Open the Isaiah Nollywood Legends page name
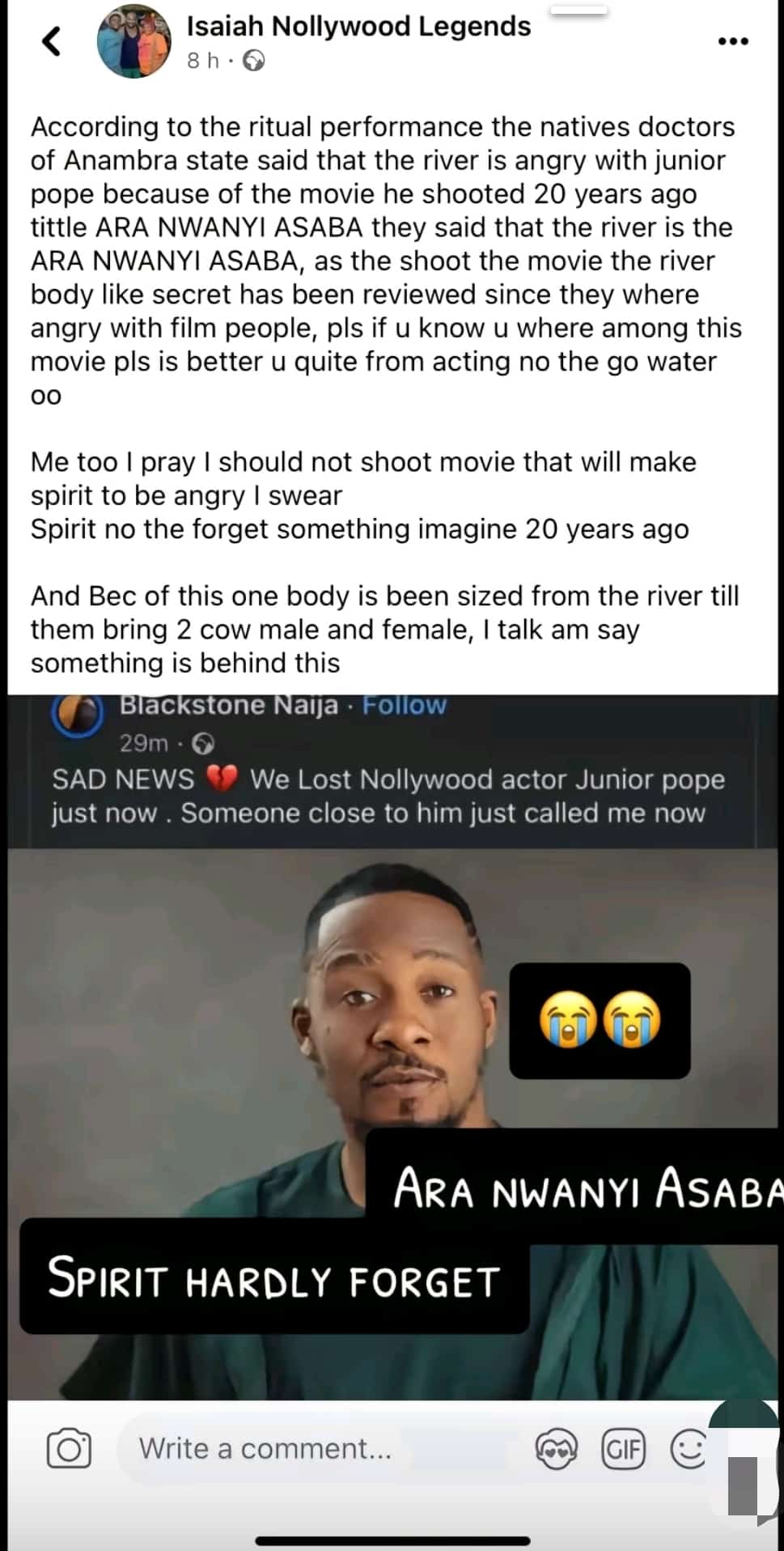The height and width of the screenshot is (1551, 784). [358, 27]
